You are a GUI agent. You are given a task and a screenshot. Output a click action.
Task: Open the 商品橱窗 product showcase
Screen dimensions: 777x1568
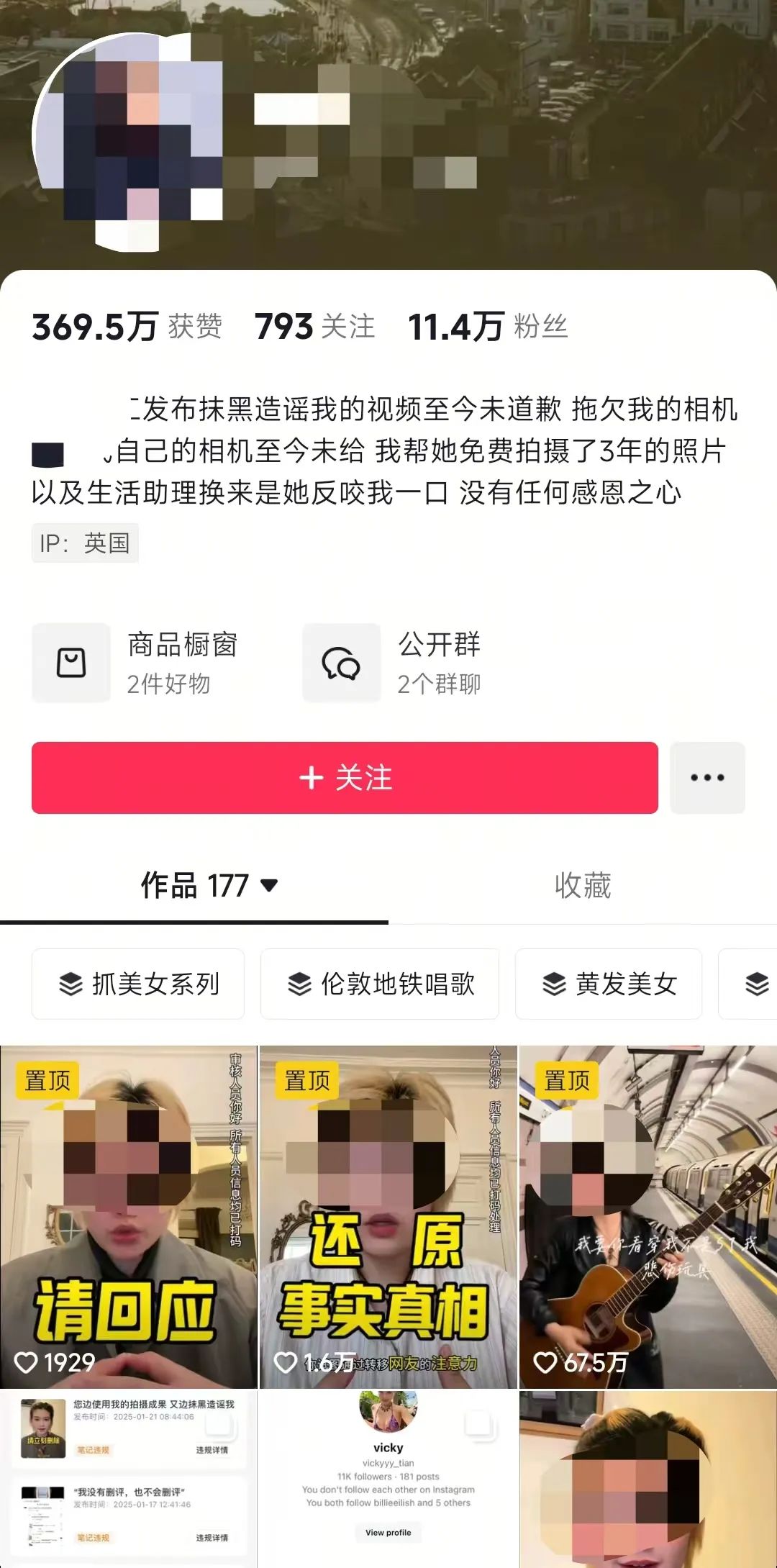point(137,663)
